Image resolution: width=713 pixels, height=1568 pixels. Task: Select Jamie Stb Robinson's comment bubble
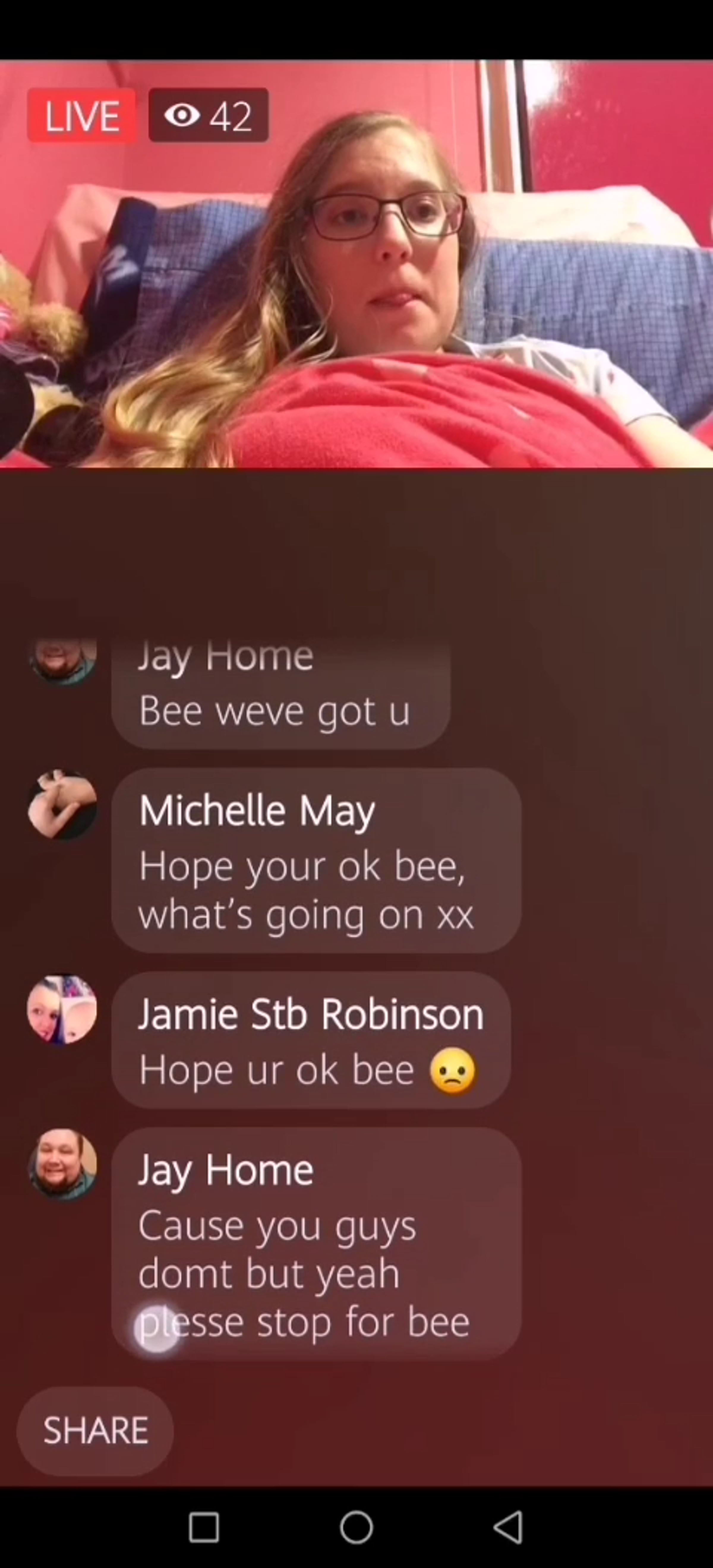310,1040
